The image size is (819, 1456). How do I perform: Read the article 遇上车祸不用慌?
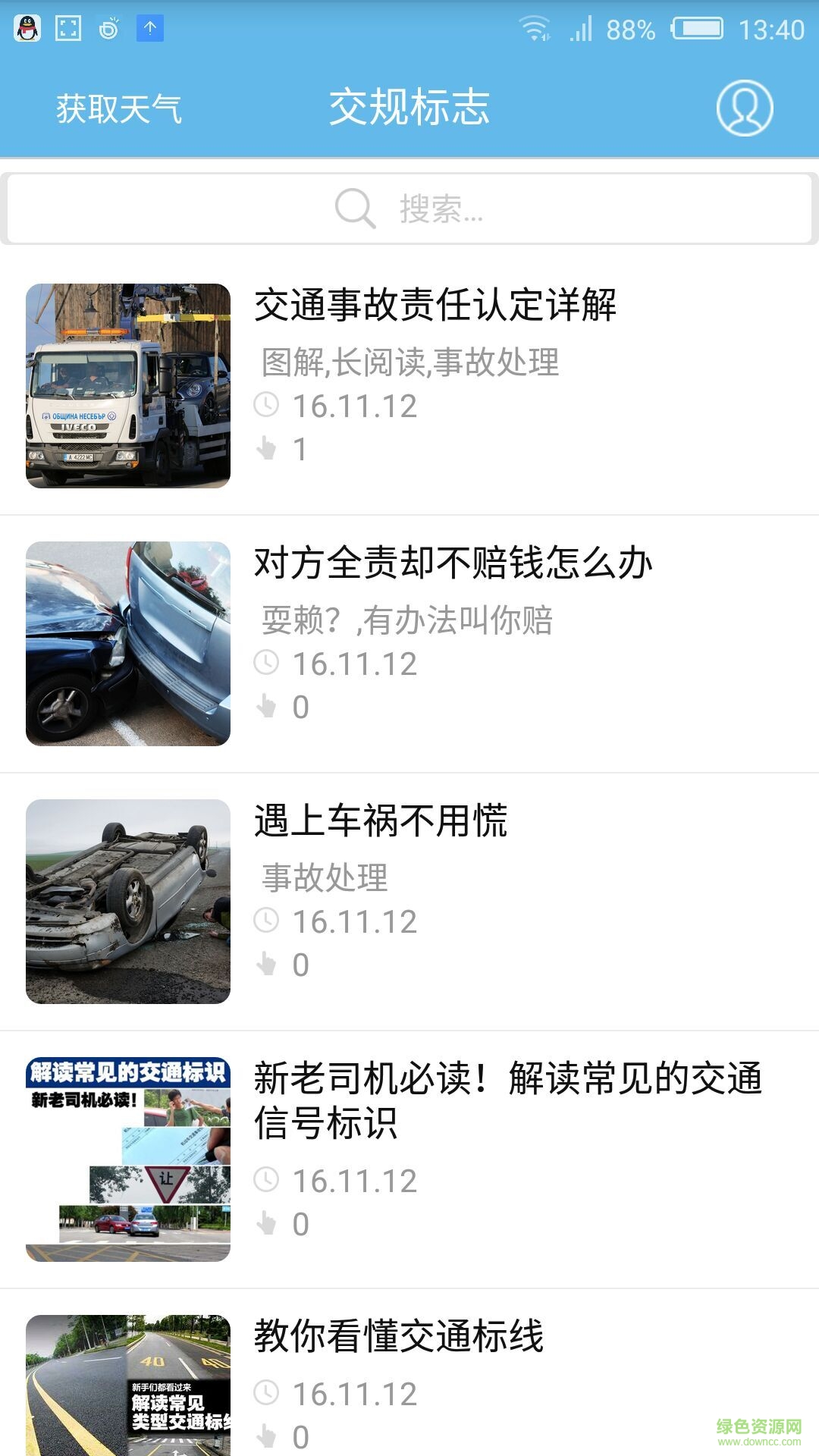(x=381, y=821)
